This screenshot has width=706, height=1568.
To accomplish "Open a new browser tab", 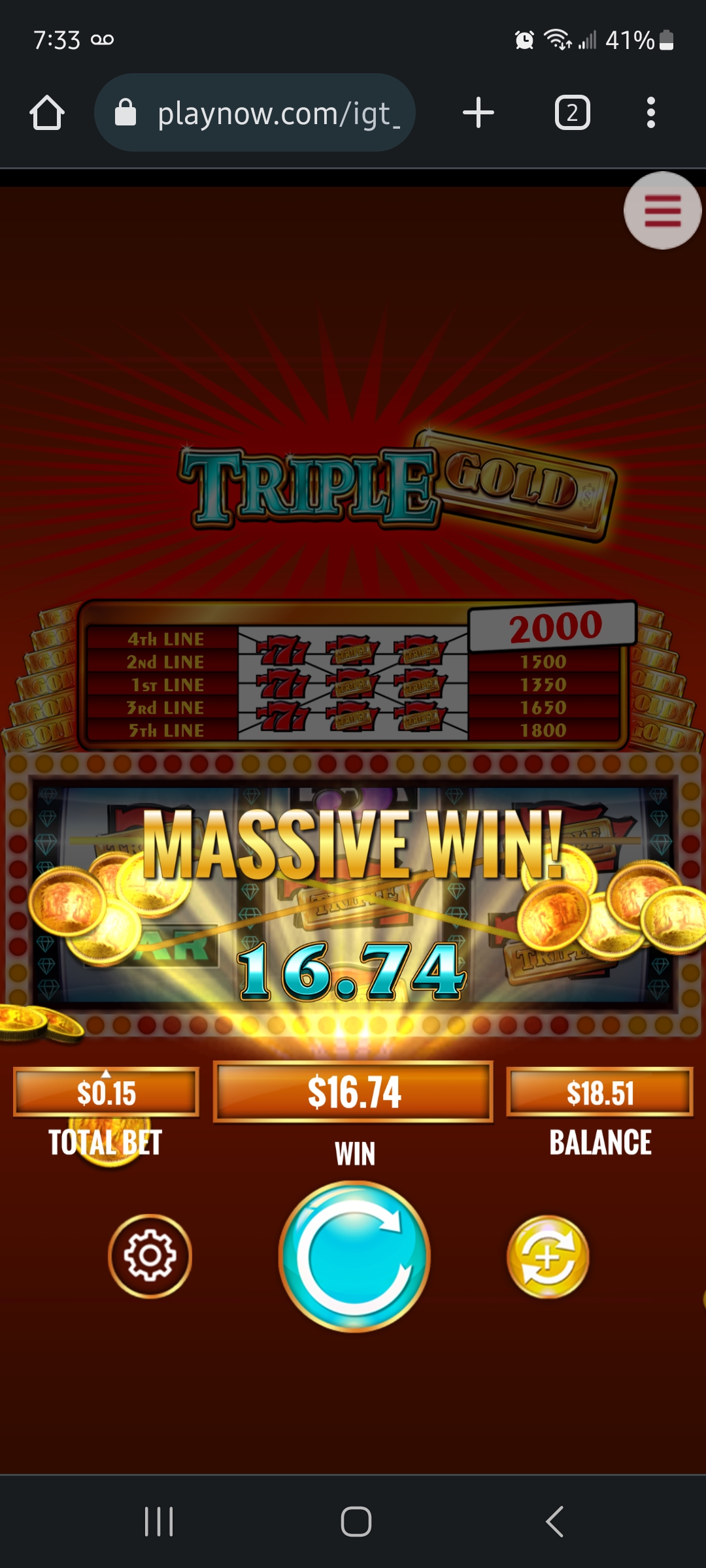I will 478,113.
